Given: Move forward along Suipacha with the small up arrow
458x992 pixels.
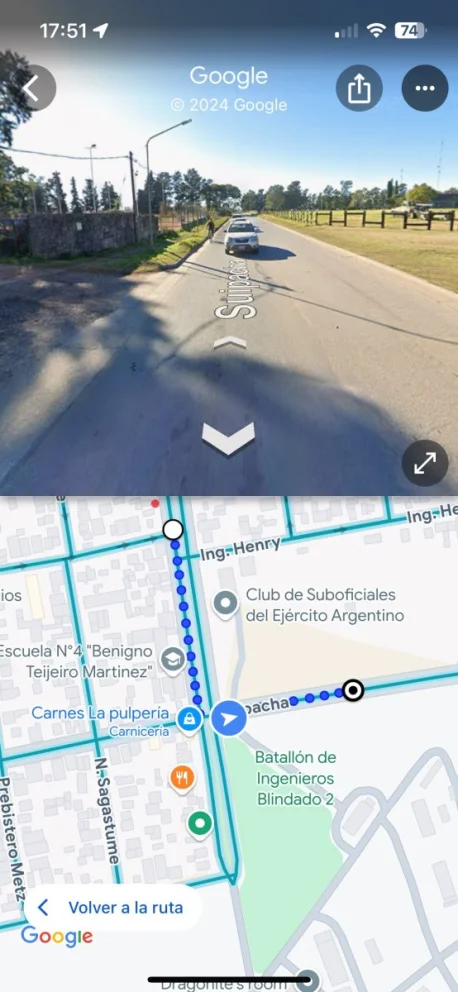Looking at the screenshot, I should click(230, 343).
